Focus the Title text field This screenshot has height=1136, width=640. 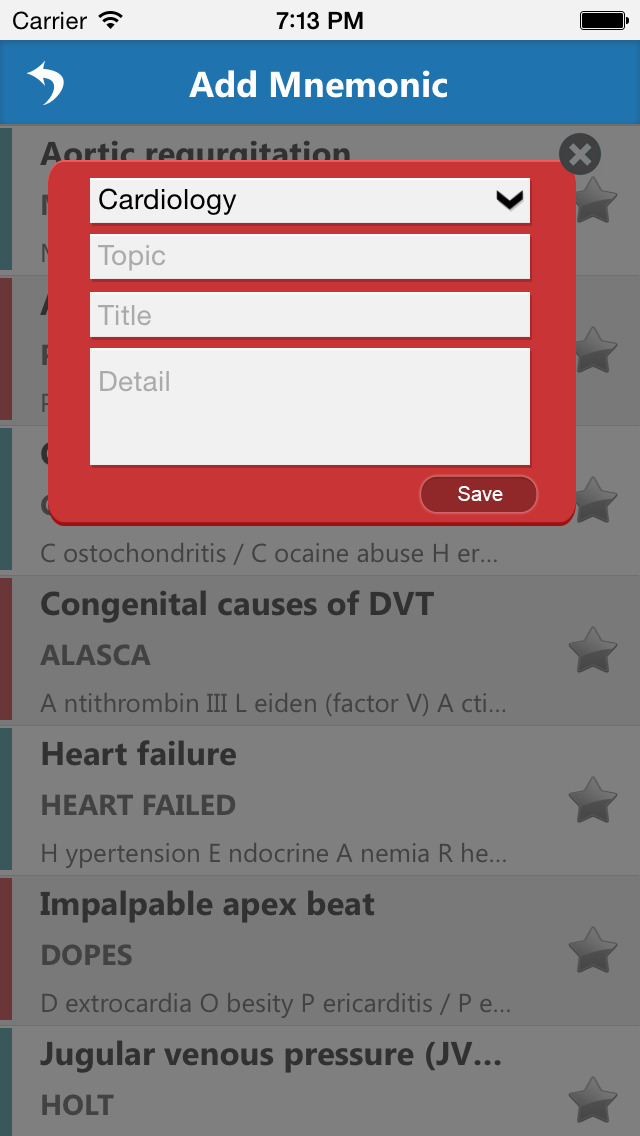point(310,315)
